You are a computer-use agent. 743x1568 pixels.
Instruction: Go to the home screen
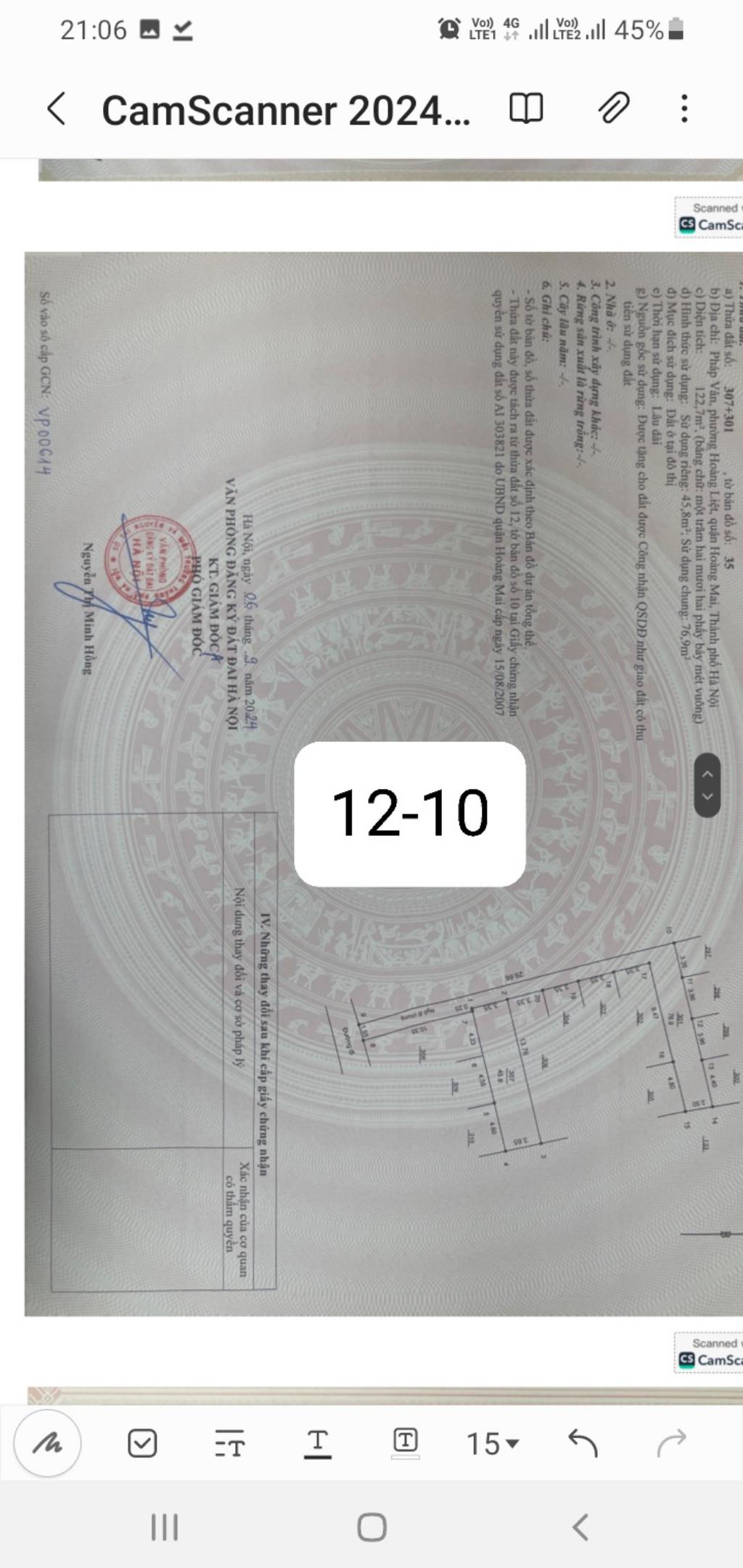coord(371,1527)
